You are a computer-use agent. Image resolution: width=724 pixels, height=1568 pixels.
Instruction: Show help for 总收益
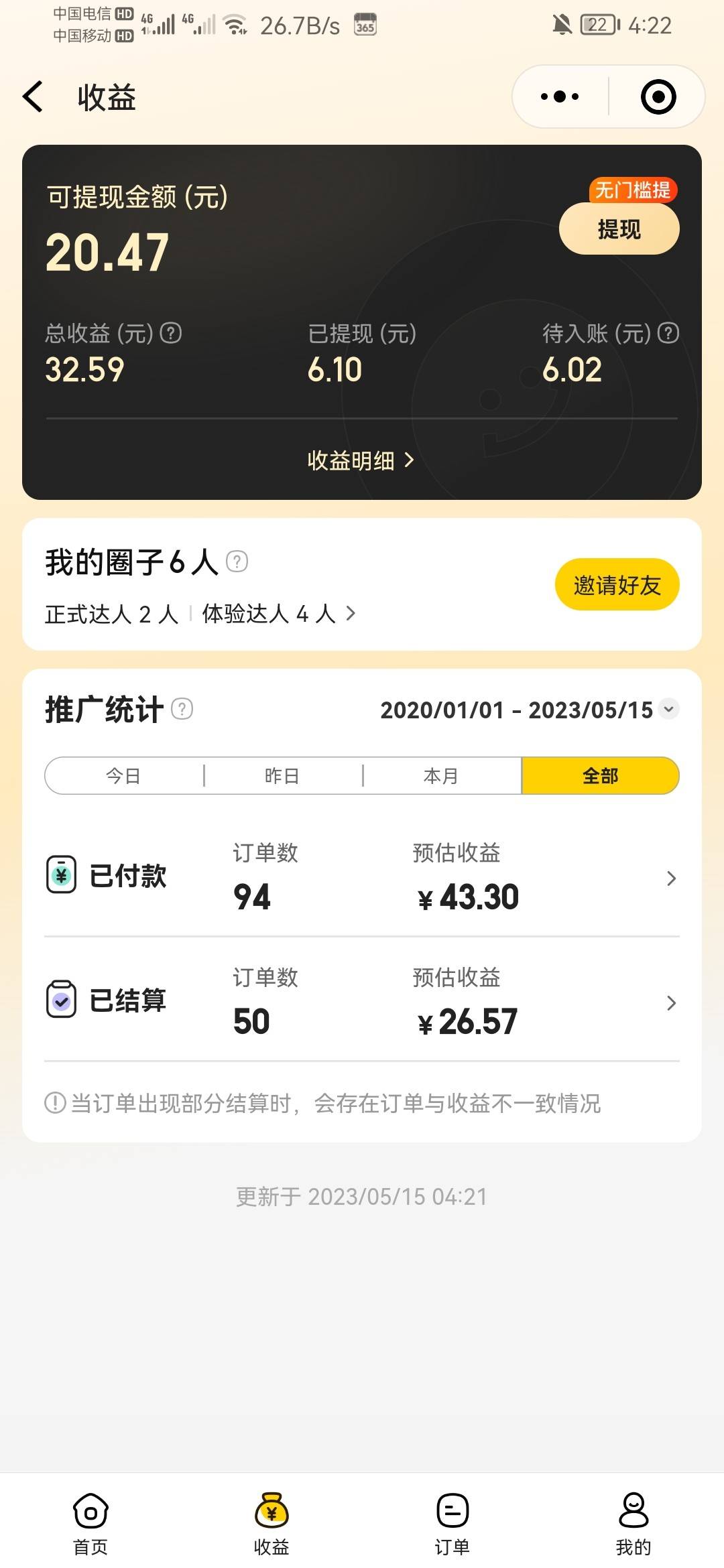click(x=171, y=333)
